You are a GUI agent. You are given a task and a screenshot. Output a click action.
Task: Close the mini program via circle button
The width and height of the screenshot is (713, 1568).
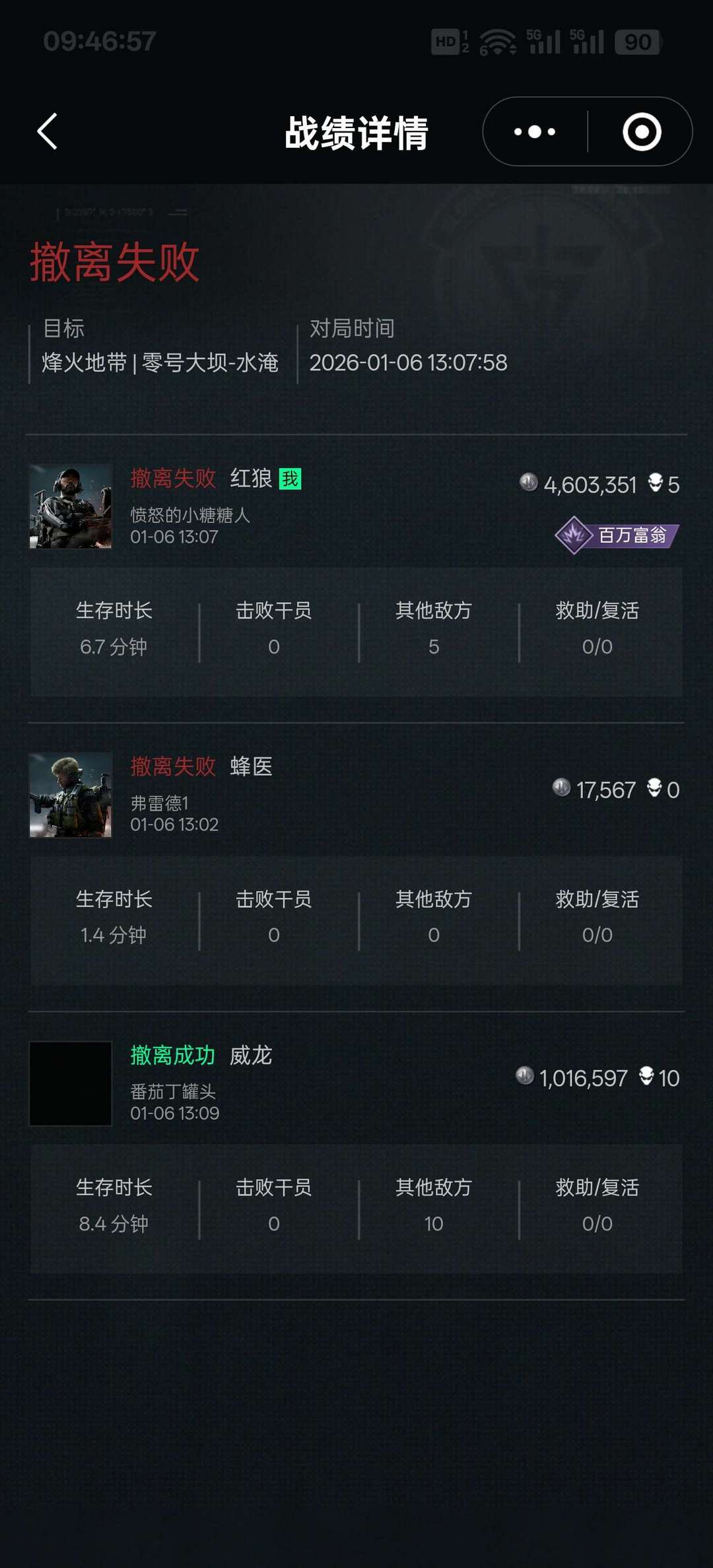(642, 132)
